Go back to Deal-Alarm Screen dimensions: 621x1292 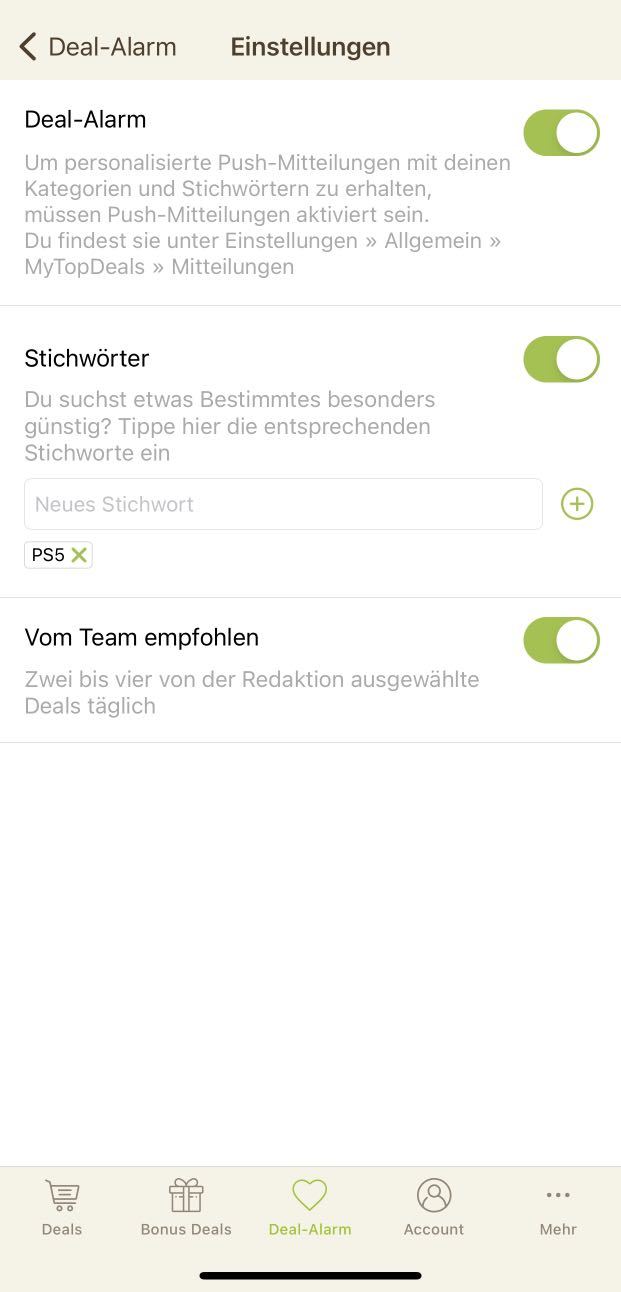coord(97,47)
